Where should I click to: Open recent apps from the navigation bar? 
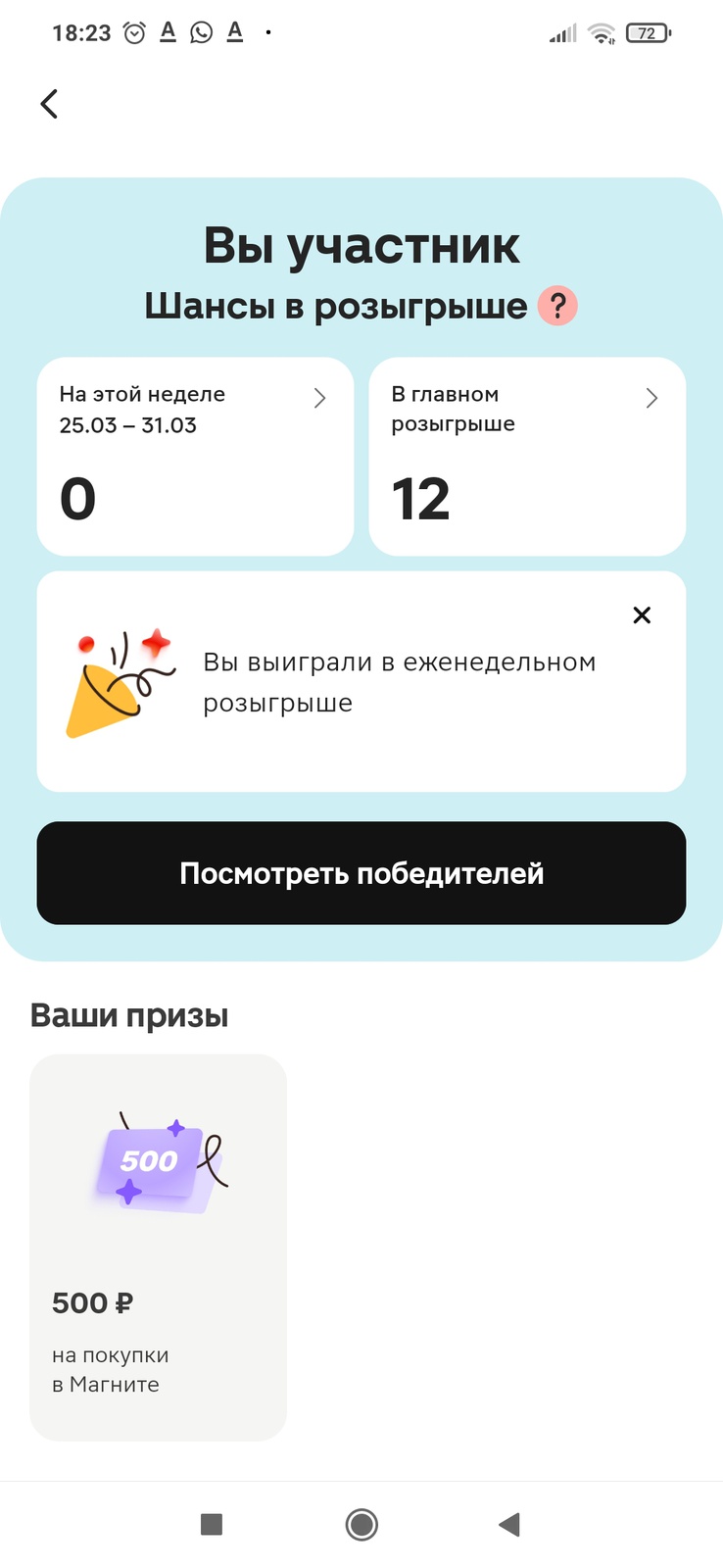212,1524
